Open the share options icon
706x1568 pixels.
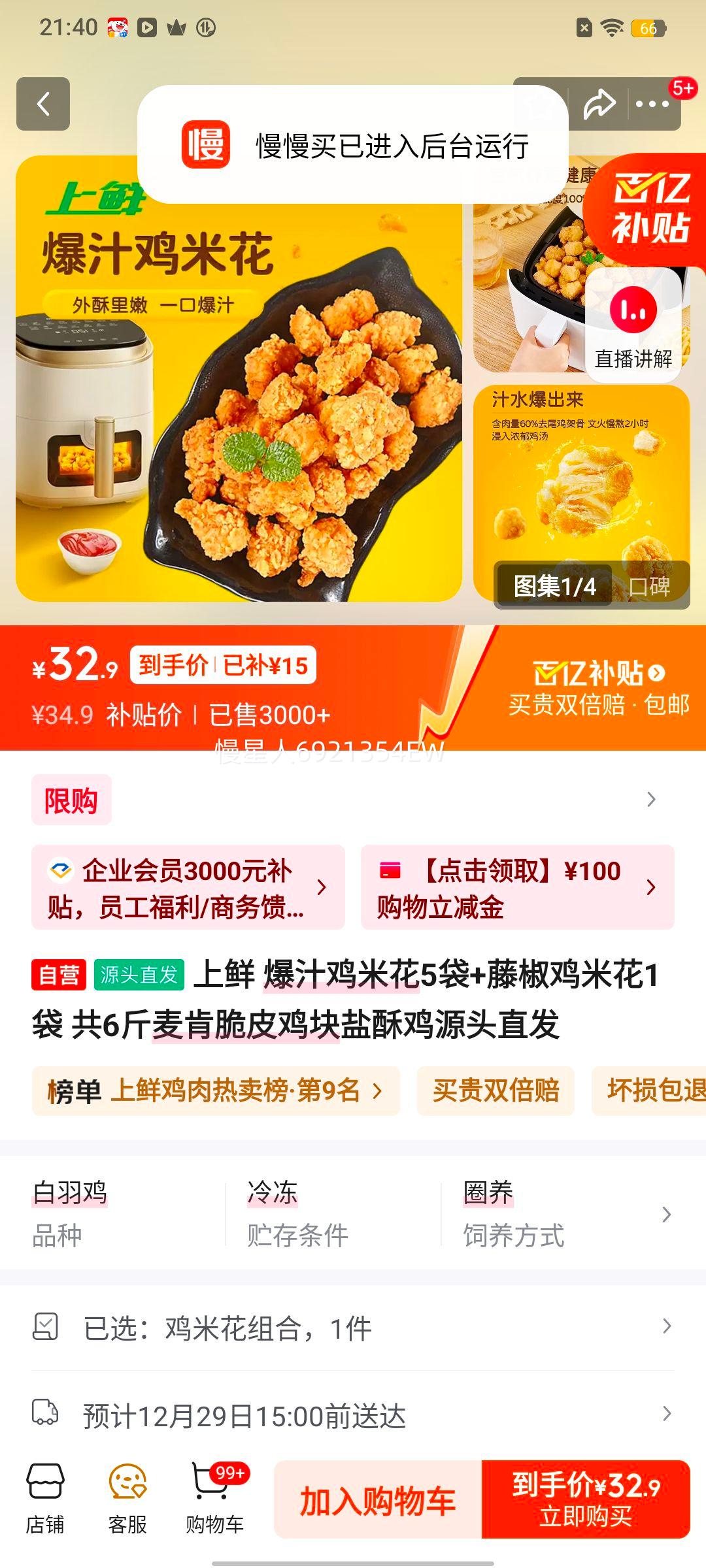[599, 101]
